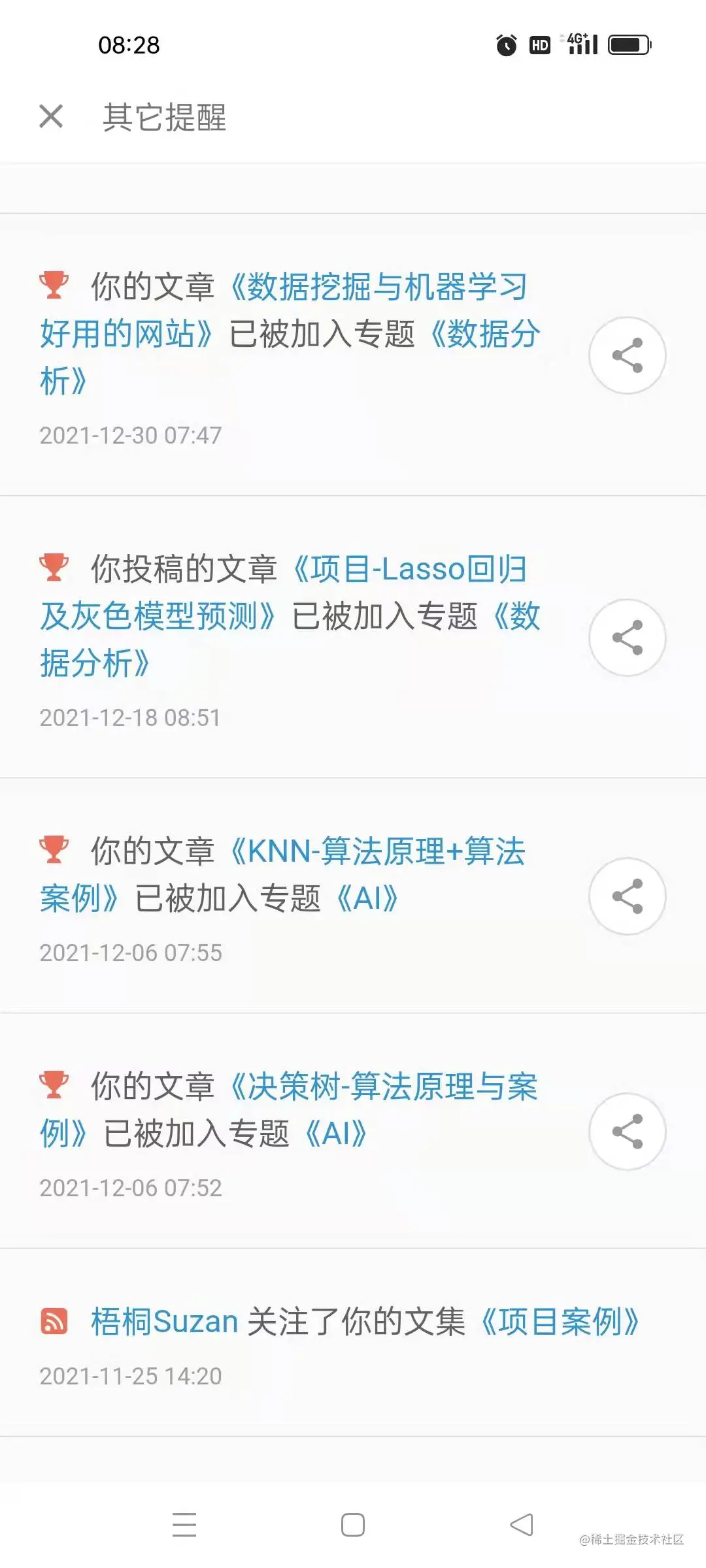Open 《数据分析》 topic in the Lasso notification
Image resolution: width=706 pixels, height=1568 pixels.
click(x=95, y=664)
